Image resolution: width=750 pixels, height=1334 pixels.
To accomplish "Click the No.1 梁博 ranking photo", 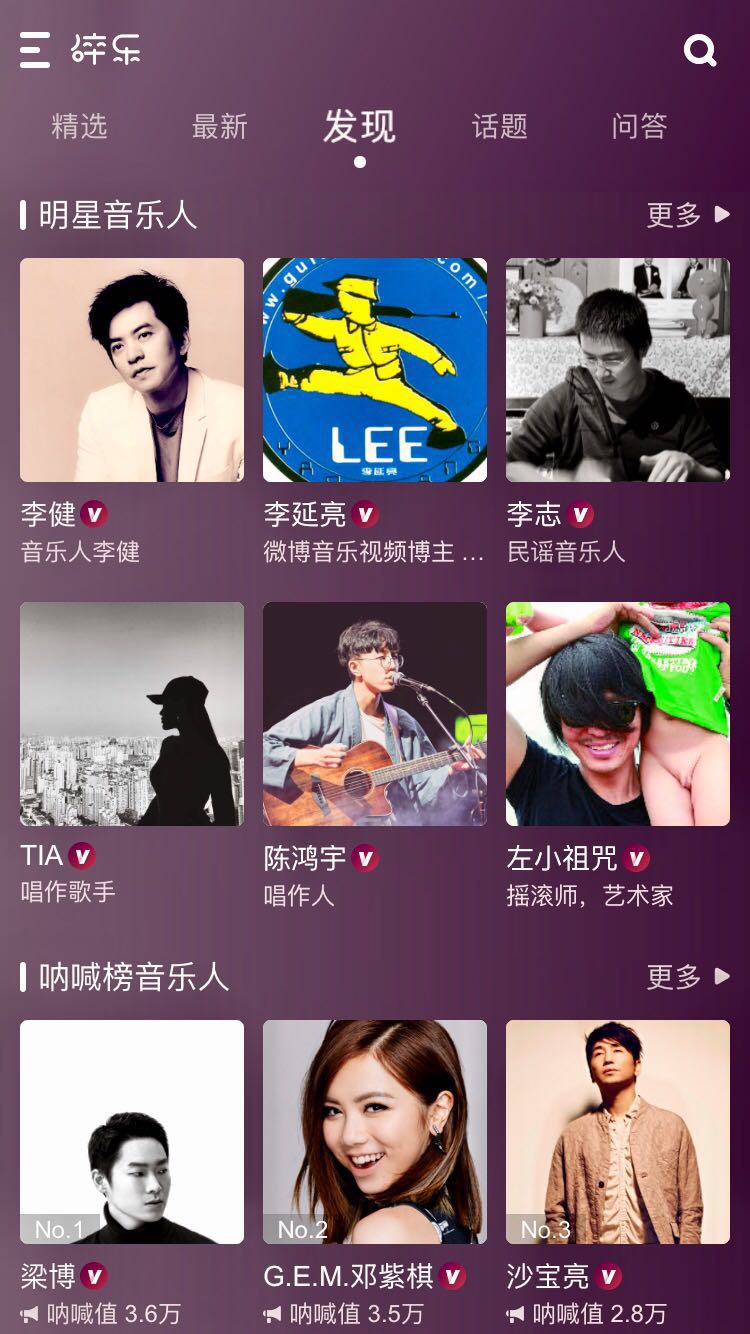I will [x=131, y=1132].
